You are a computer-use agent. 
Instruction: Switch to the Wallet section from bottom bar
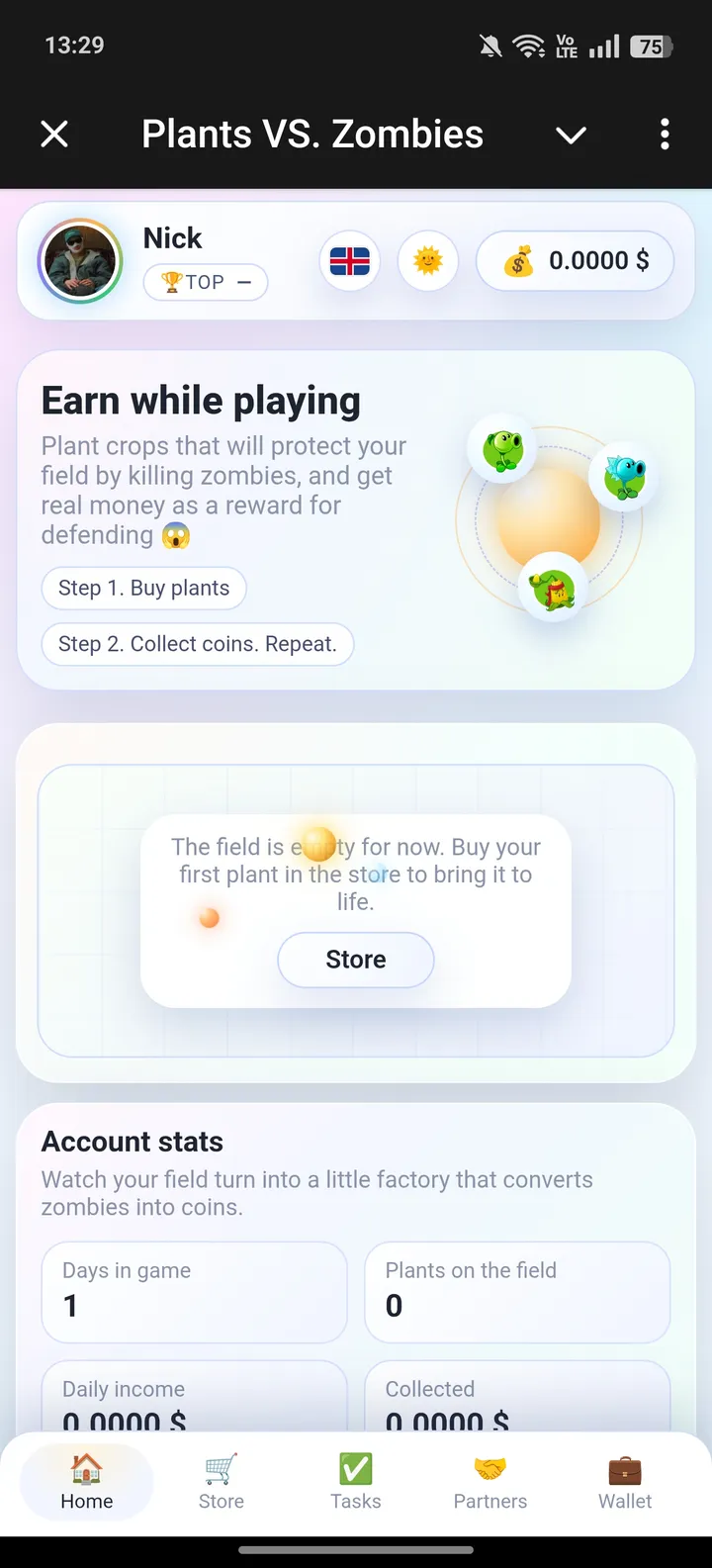[x=624, y=1481]
